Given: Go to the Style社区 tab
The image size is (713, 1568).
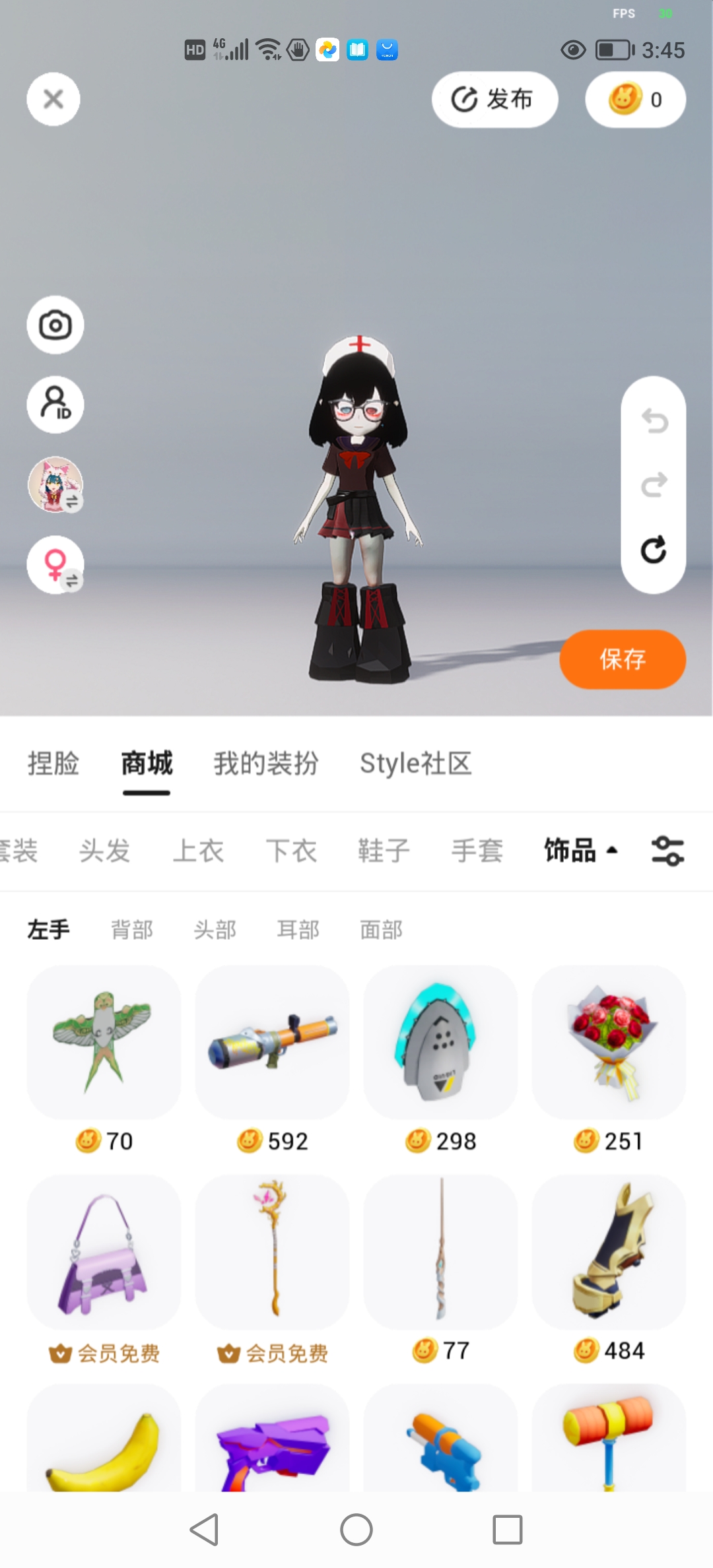Looking at the screenshot, I should tap(416, 764).
